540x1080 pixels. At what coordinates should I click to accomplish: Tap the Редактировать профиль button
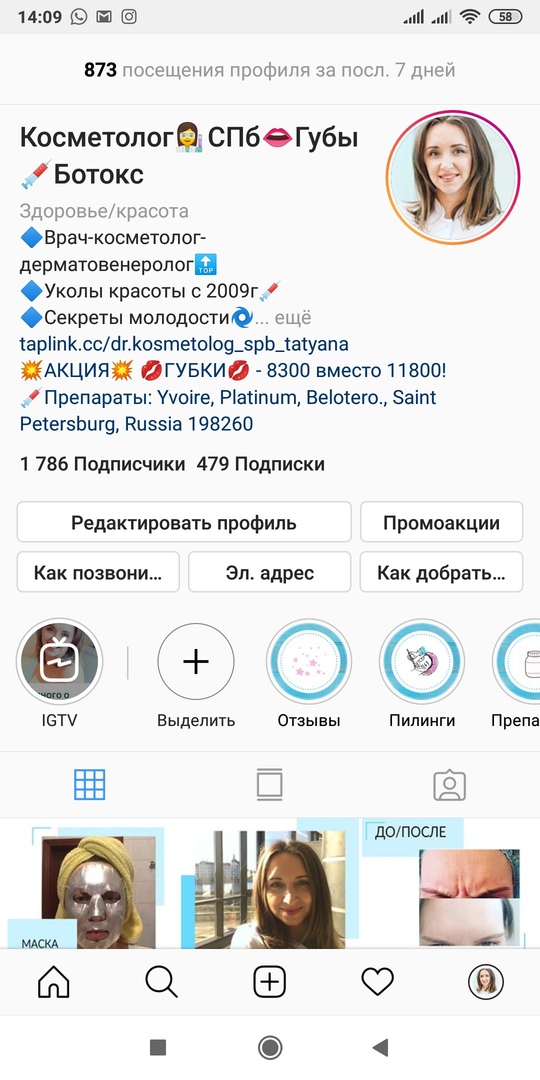184,522
